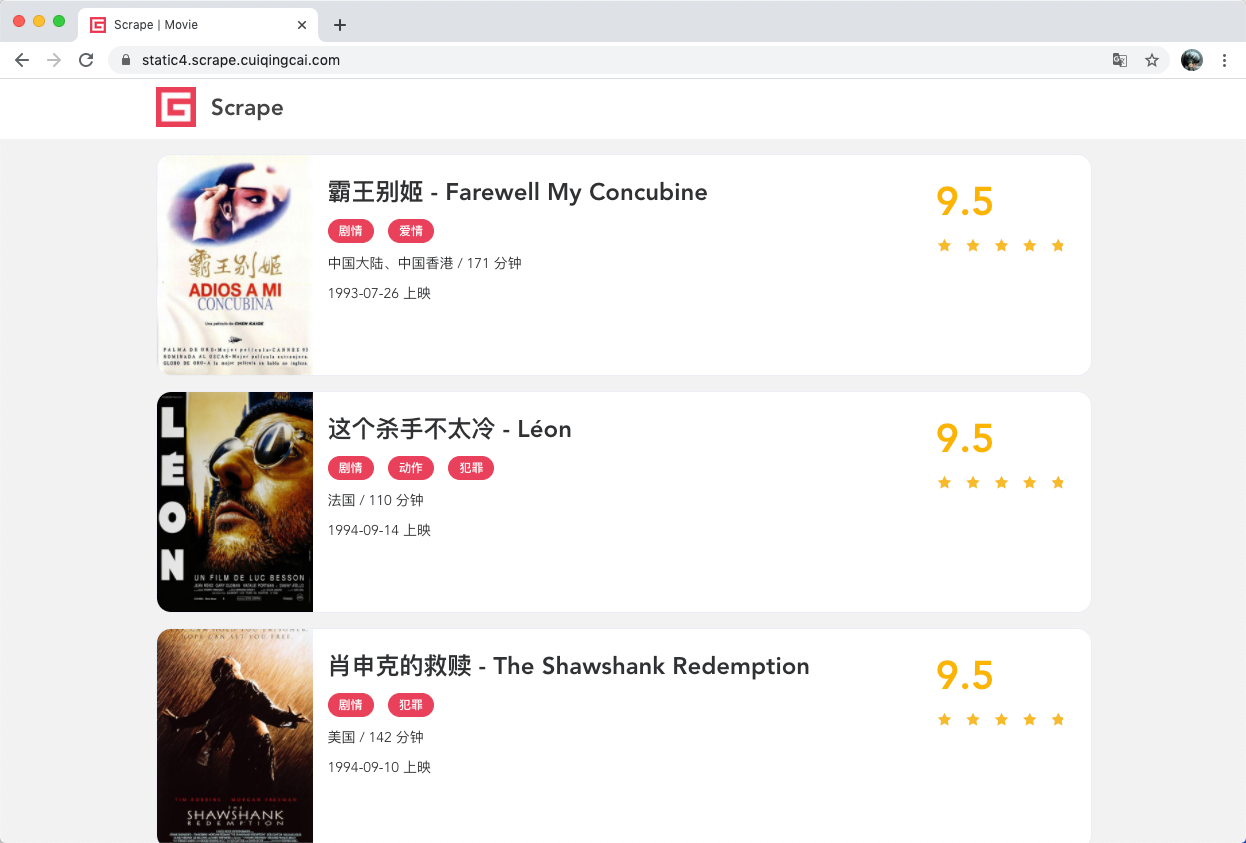Open the browser profile avatar
Screen dimensions: 1246x843
click(1191, 60)
